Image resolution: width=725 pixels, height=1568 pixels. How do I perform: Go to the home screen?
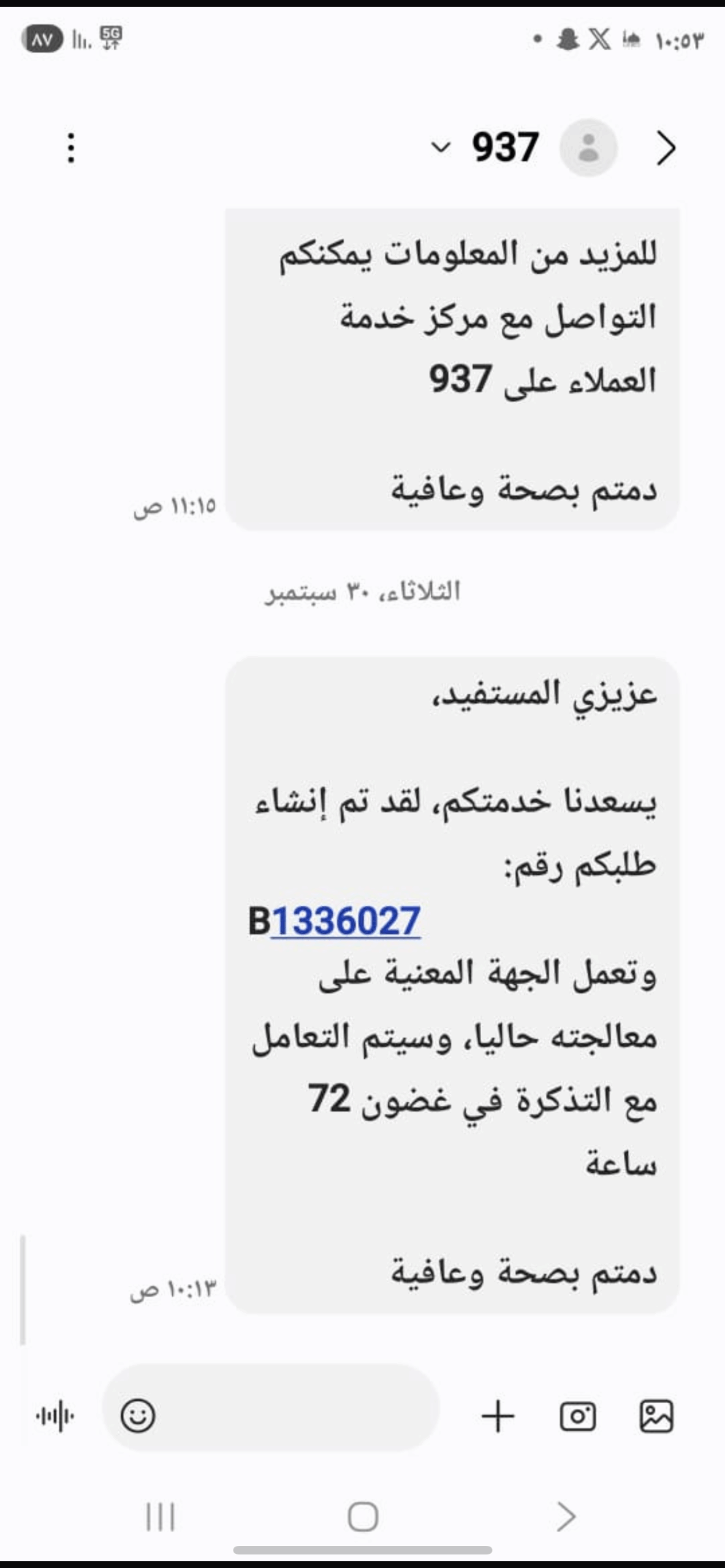[363, 1517]
